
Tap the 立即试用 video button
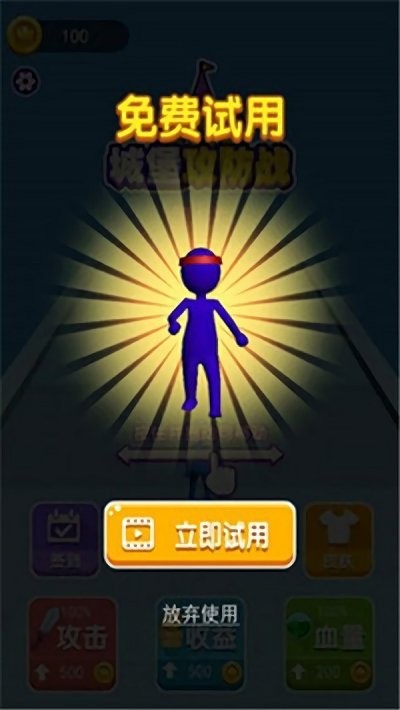[200, 534]
